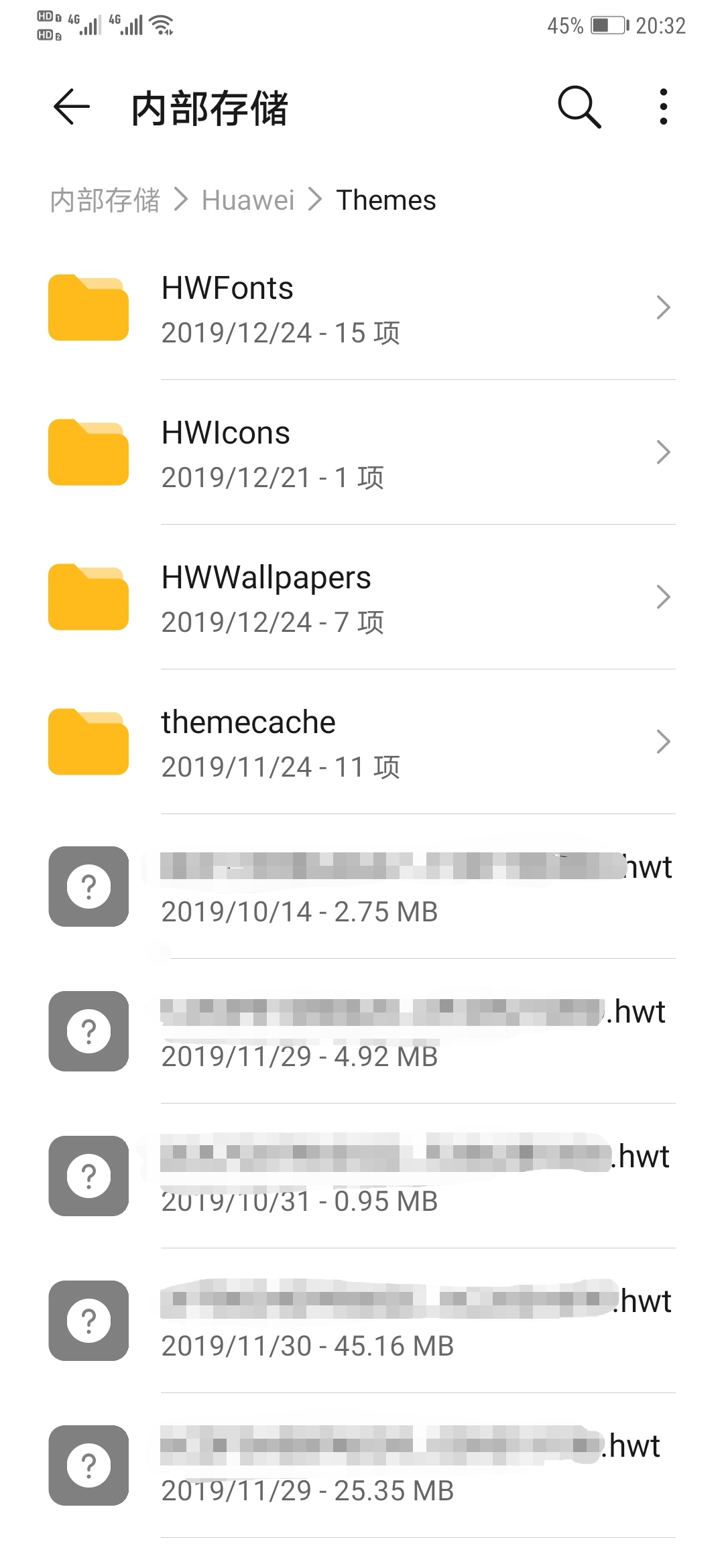Viewport: 724px width, 1568px height.
Task: Open the 2.75 MB hwt file
Action: (362, 887)
